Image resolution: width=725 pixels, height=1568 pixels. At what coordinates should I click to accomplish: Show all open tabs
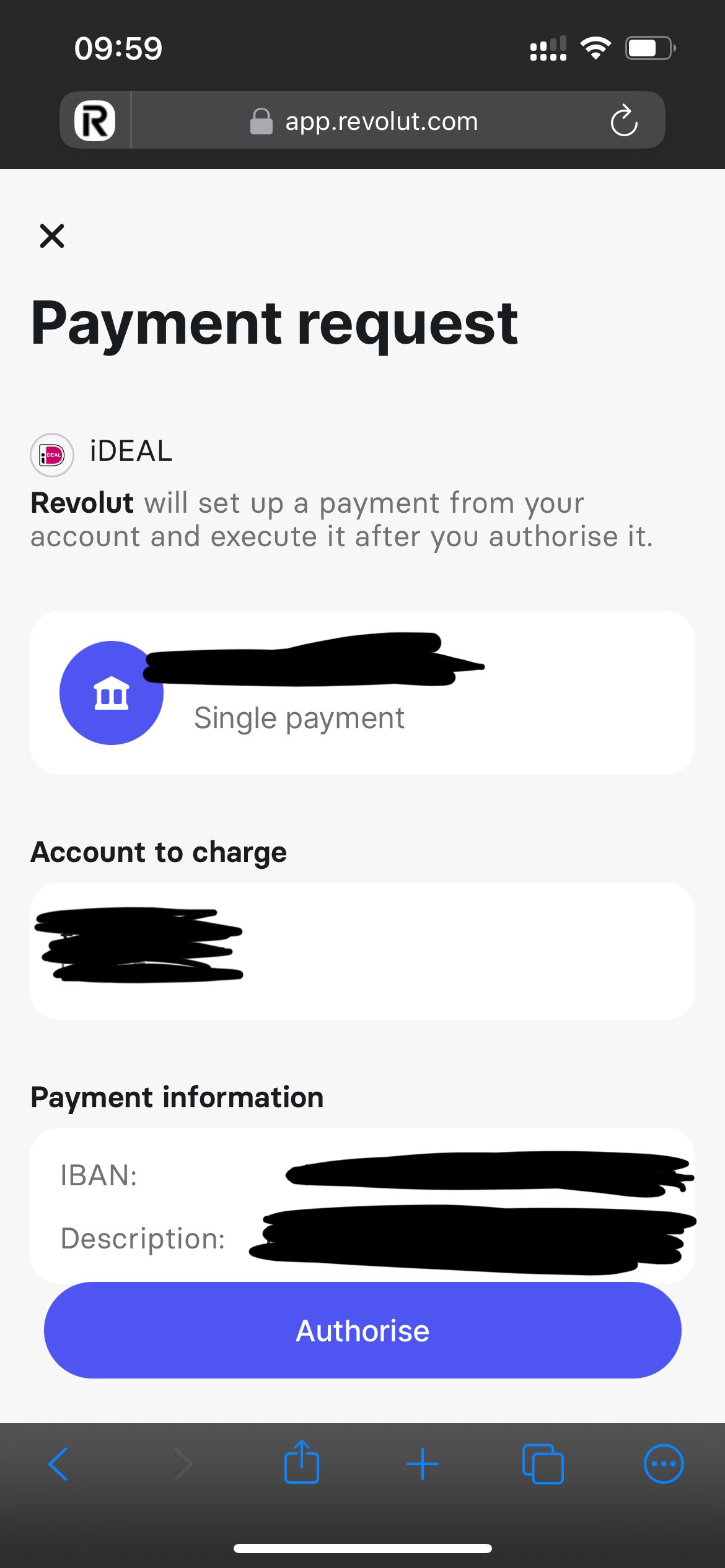543,1464
